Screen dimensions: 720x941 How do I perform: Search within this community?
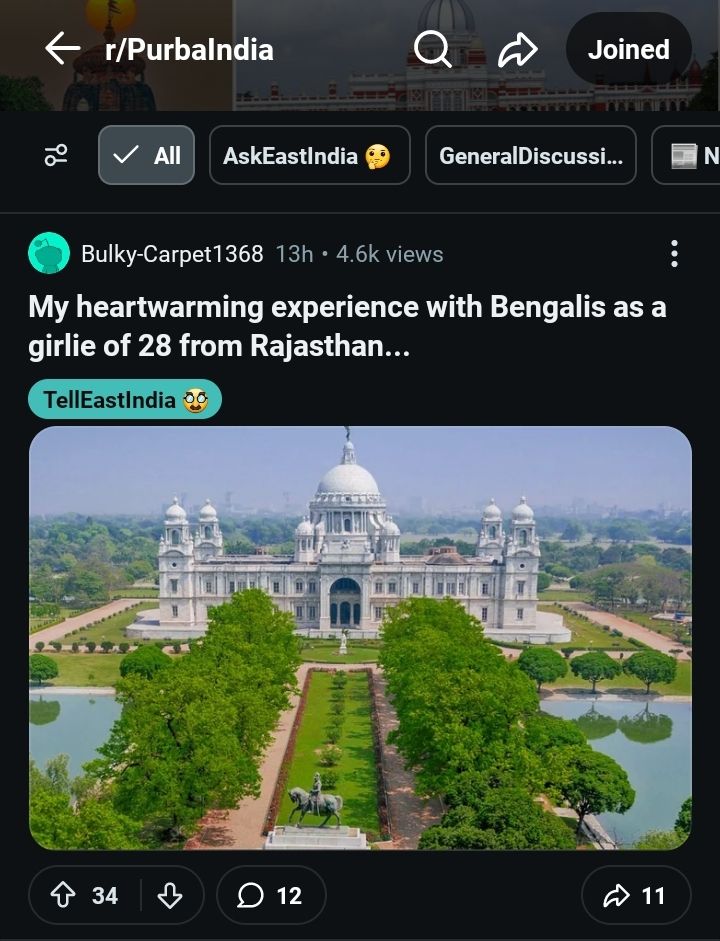click(x=432, y=49)
